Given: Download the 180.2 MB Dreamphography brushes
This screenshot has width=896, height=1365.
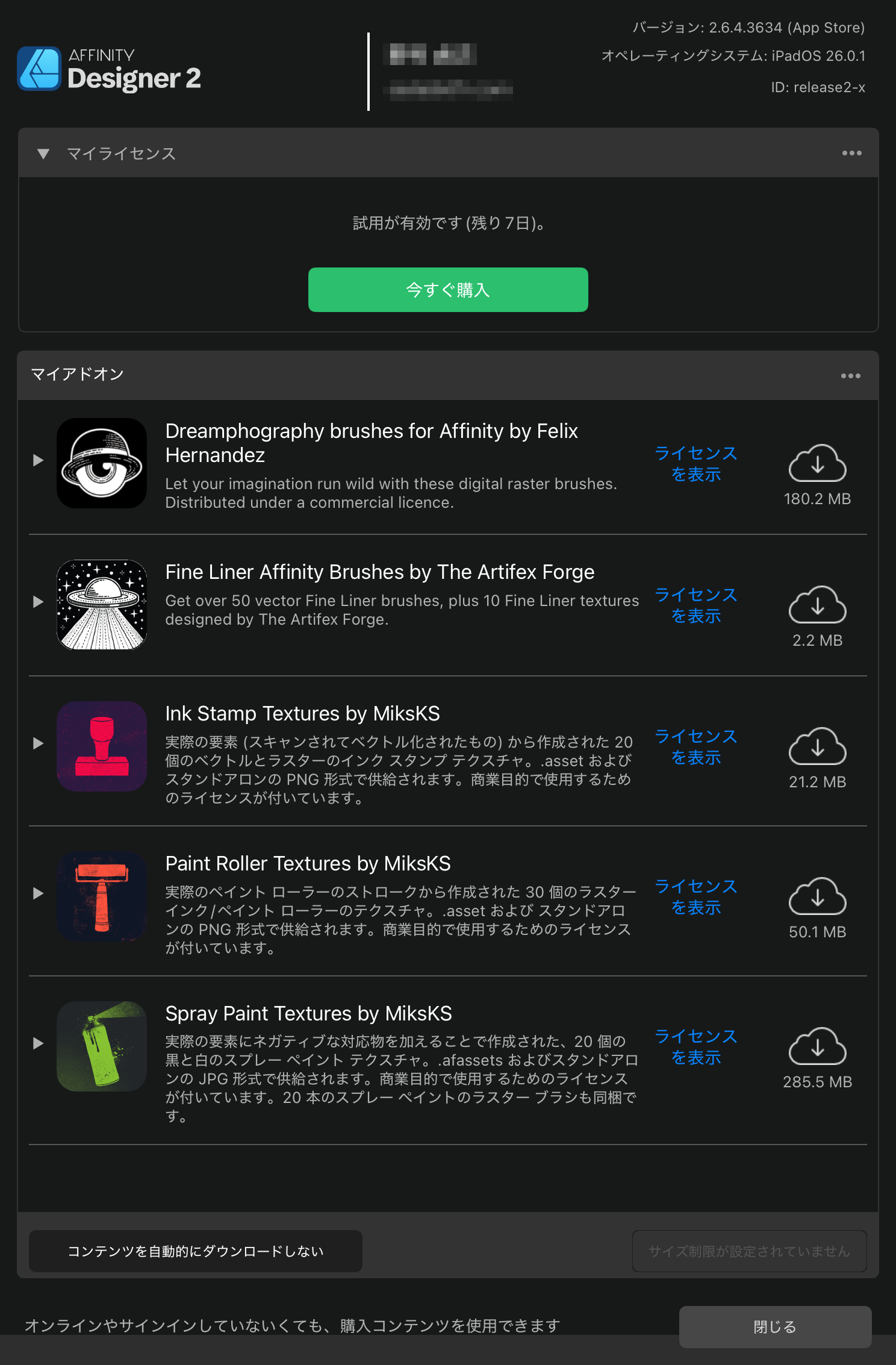Looking at the screenshot, I should click(817, 464).
